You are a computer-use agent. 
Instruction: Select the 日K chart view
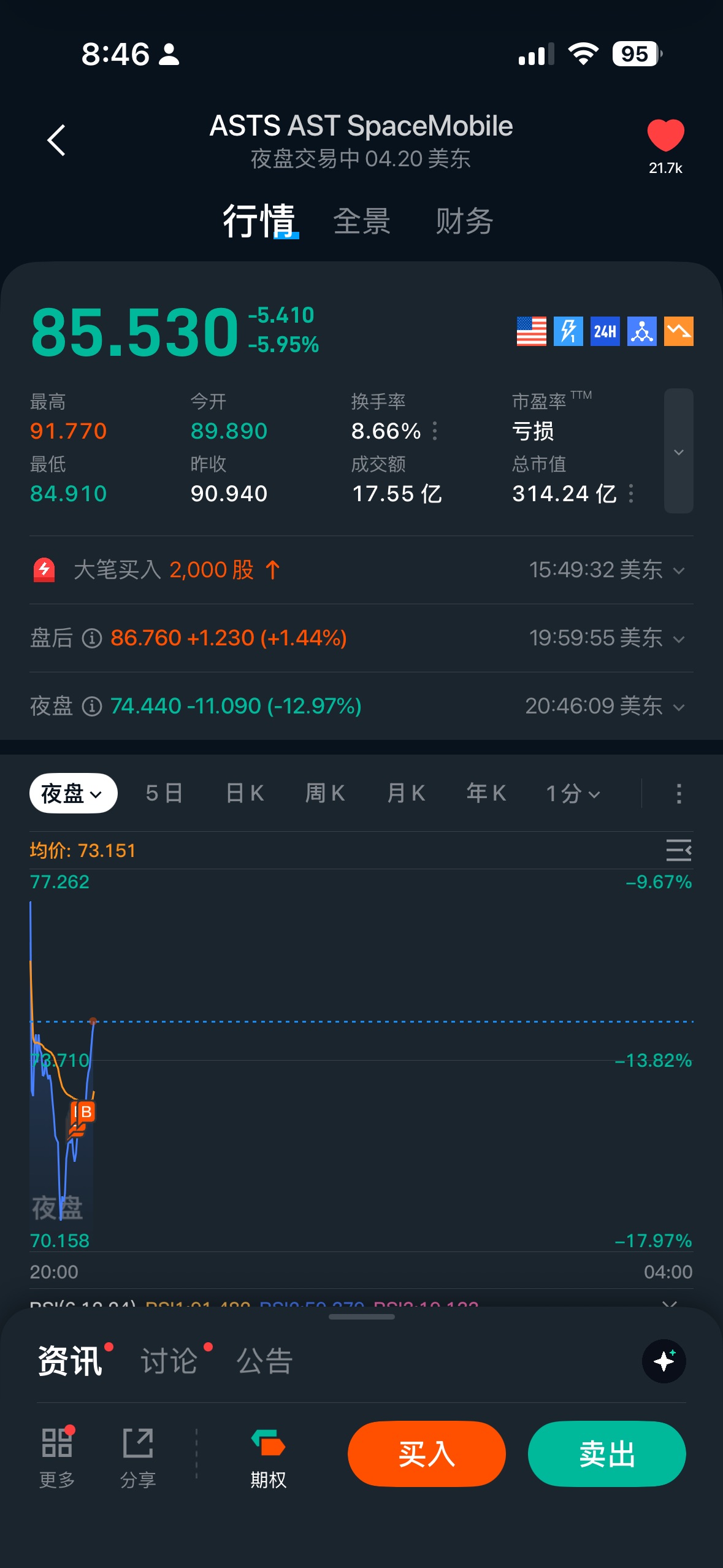[245, 793]
